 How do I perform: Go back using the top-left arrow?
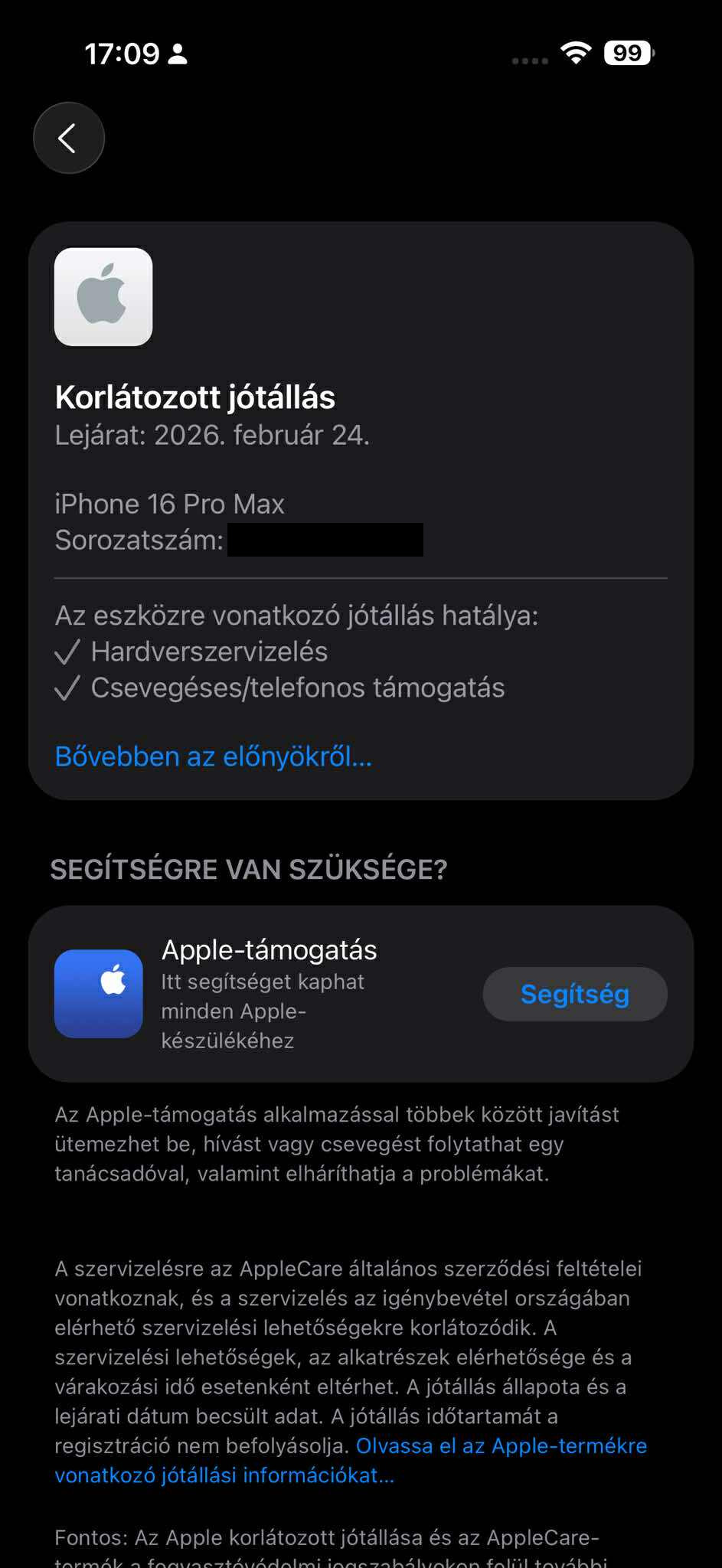coord(69,138)
